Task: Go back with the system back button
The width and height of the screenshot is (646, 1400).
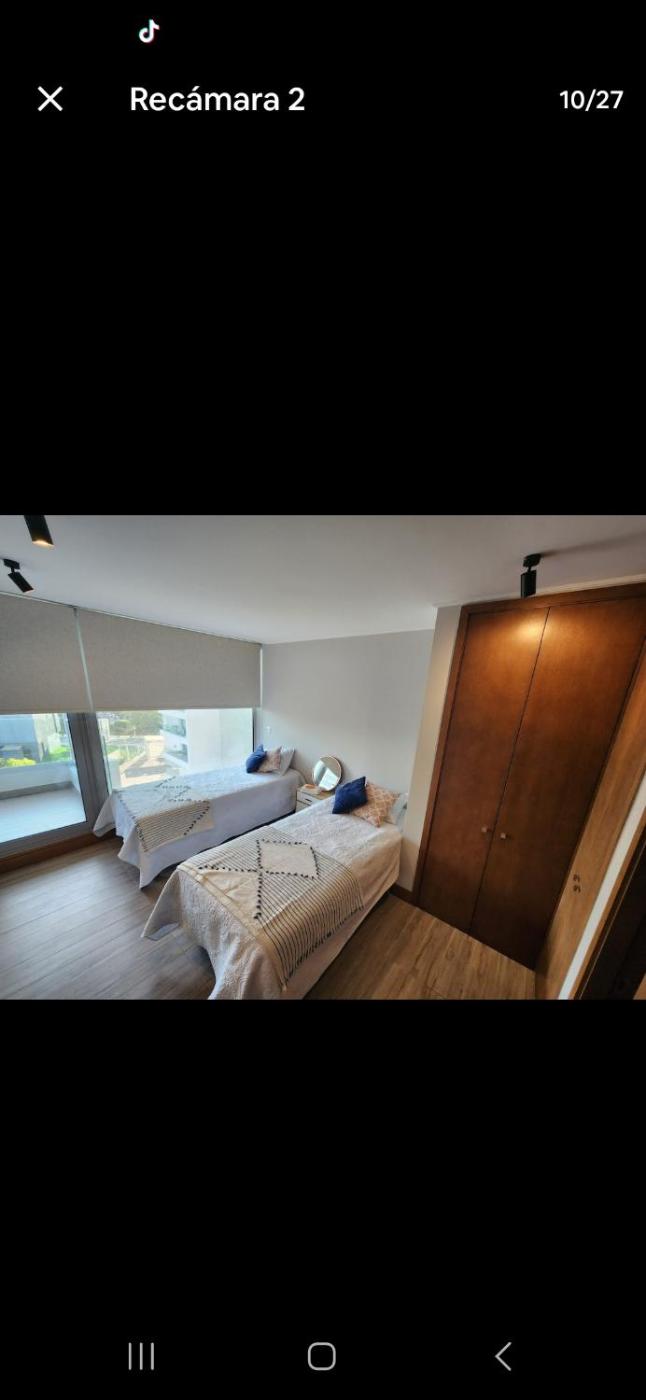Action: (503, 1356)
